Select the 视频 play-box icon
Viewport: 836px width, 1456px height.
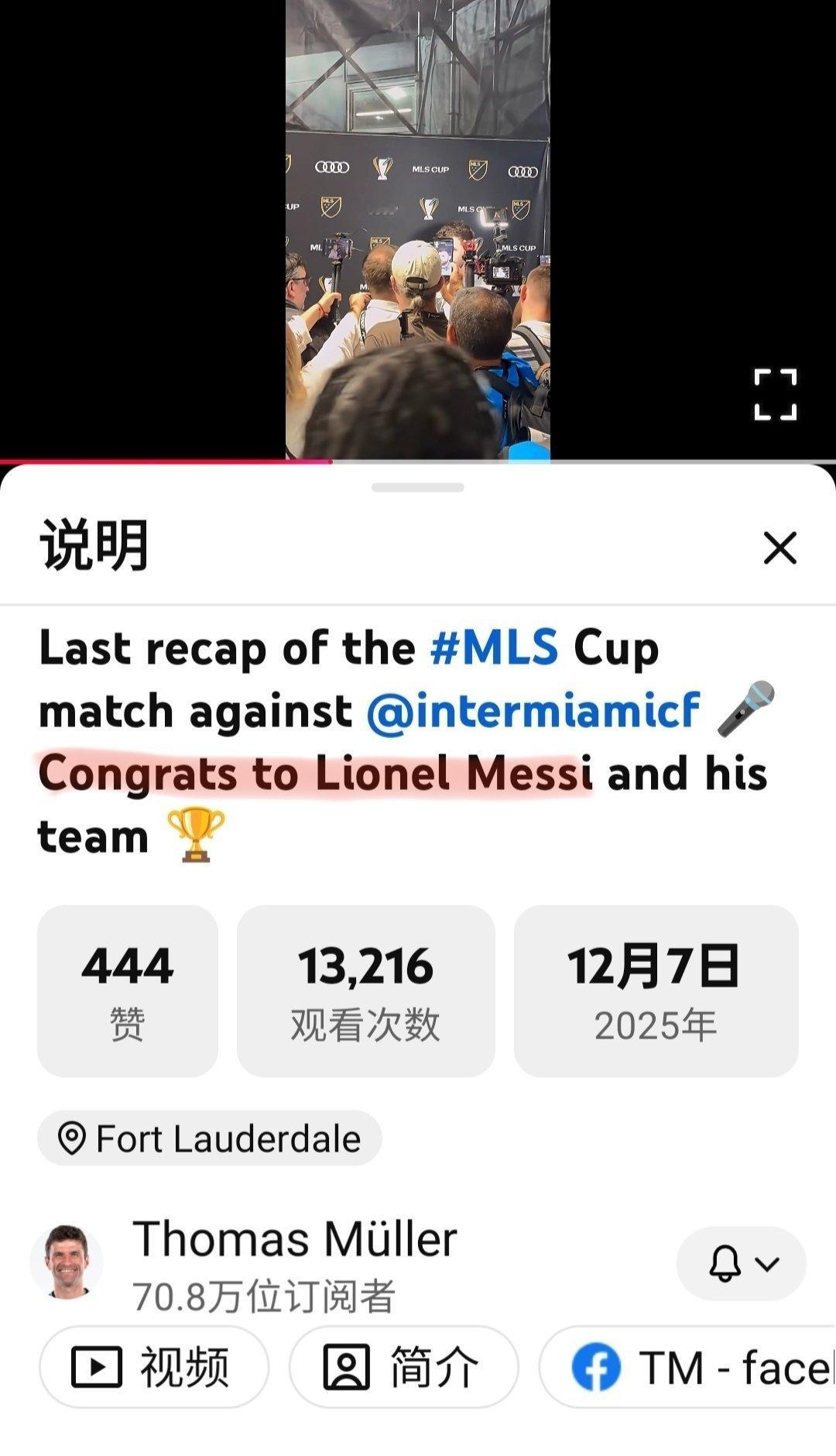pyautogui.click(x=99, y=1367)
